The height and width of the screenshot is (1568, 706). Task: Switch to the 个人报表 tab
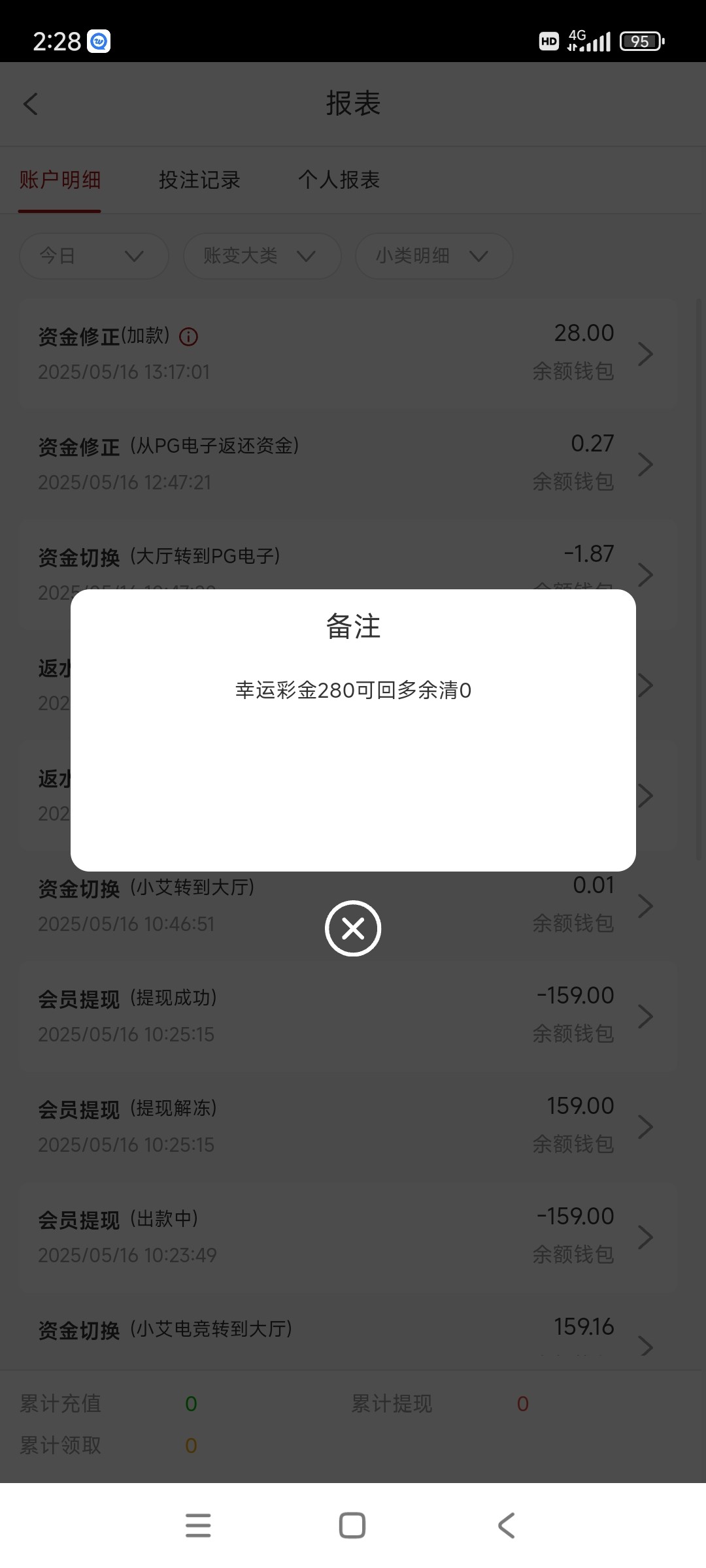339,180
